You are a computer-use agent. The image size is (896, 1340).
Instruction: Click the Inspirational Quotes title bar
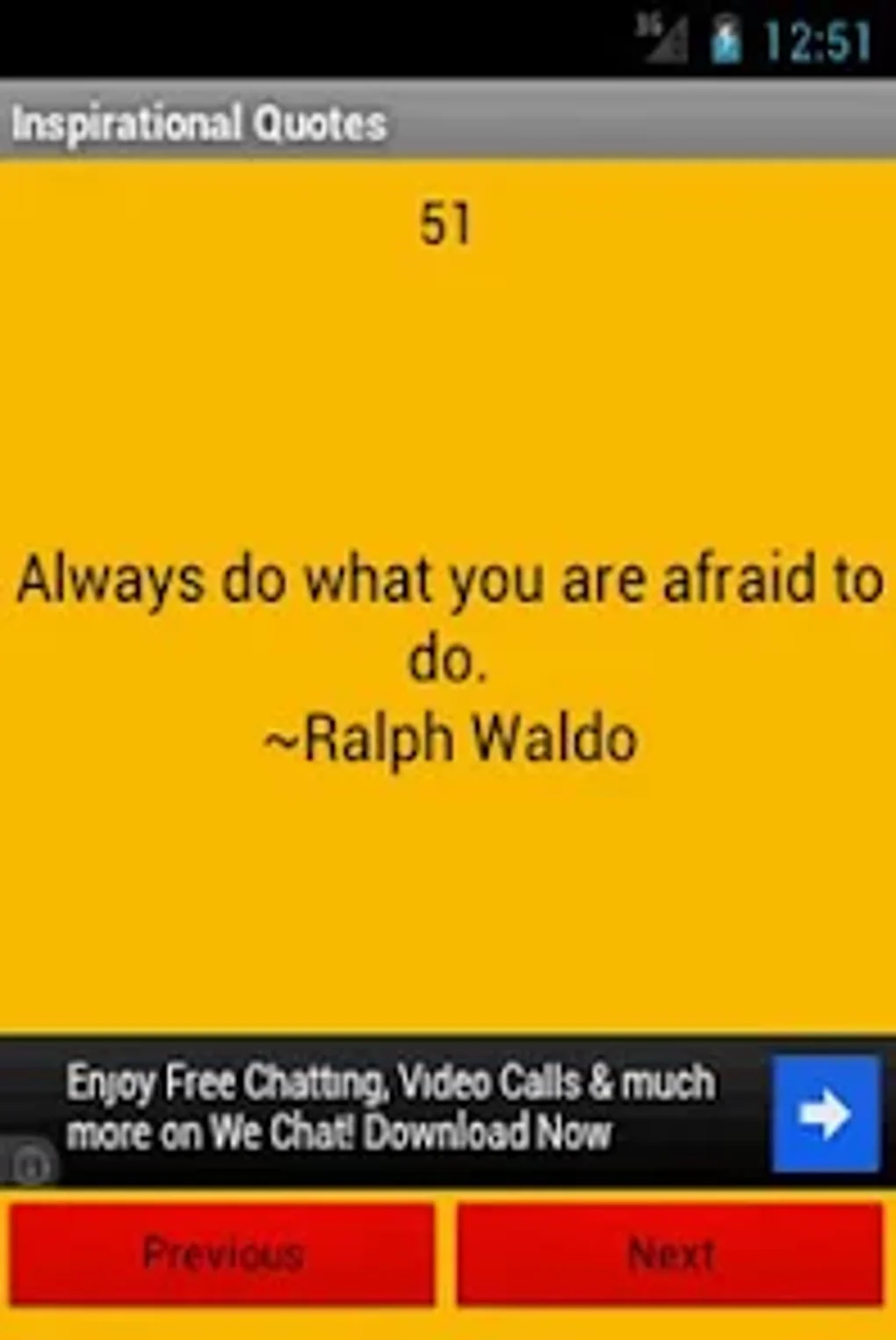pos(198,123)
